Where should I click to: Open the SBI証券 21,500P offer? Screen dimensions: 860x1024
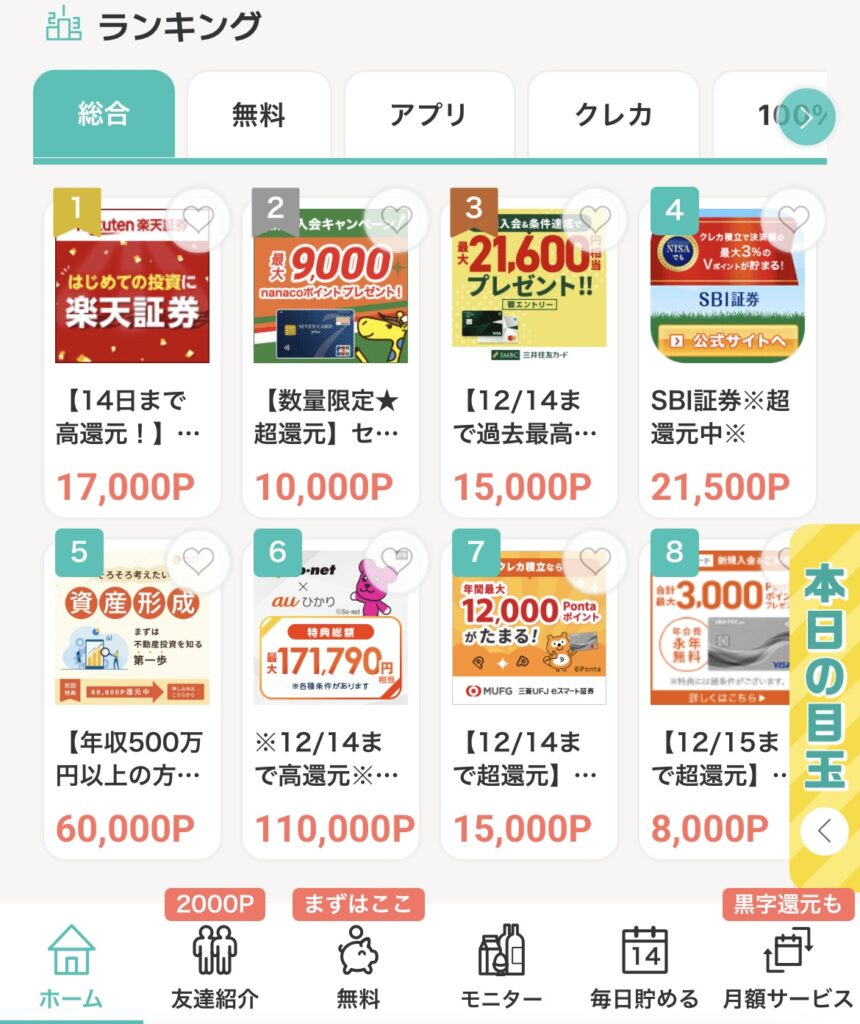pos(727,350)
